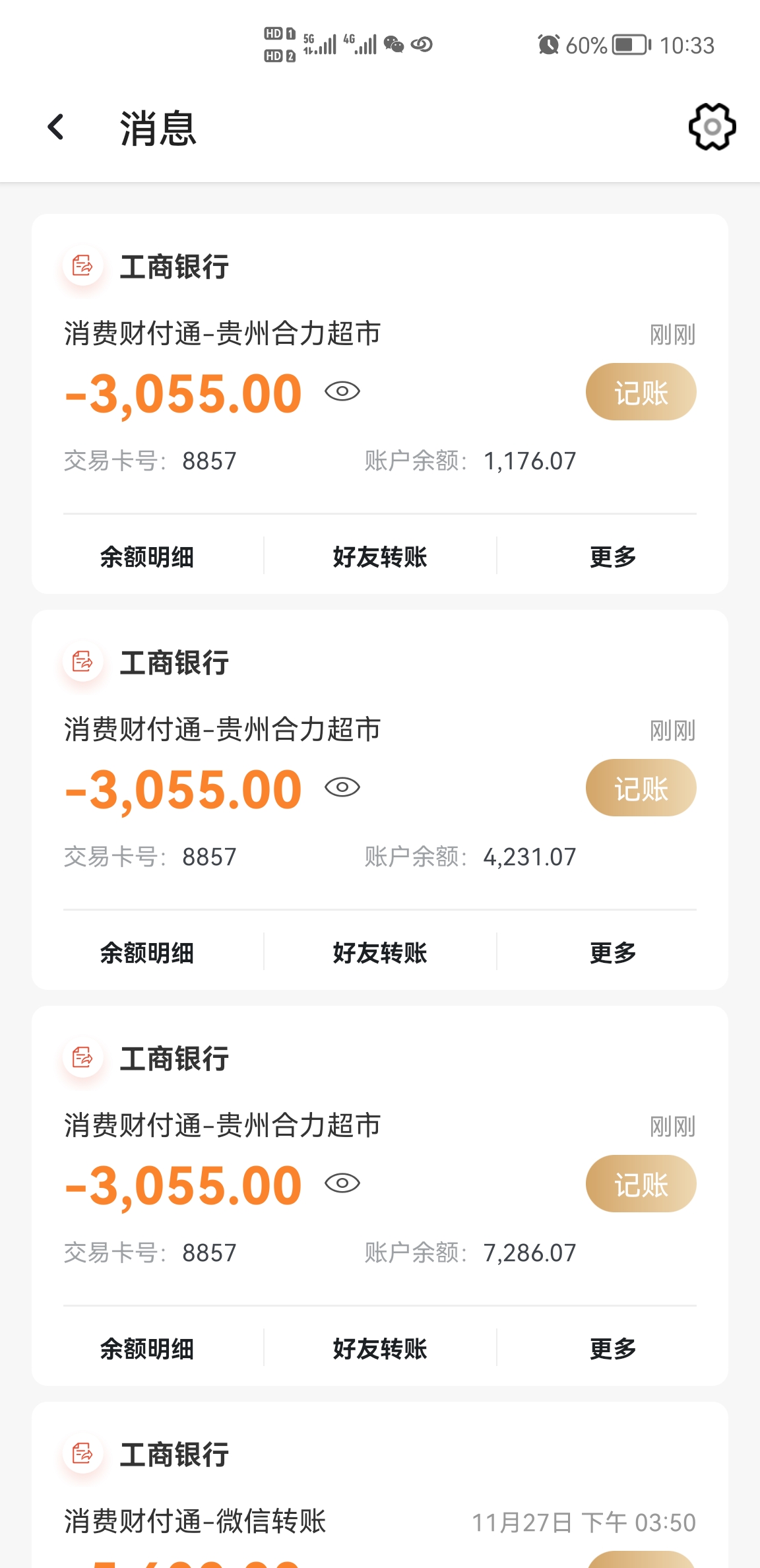The width and height of the screenshot is (760, 1568).
Task: Open message settings gear icon
Action: pos(712,127)
